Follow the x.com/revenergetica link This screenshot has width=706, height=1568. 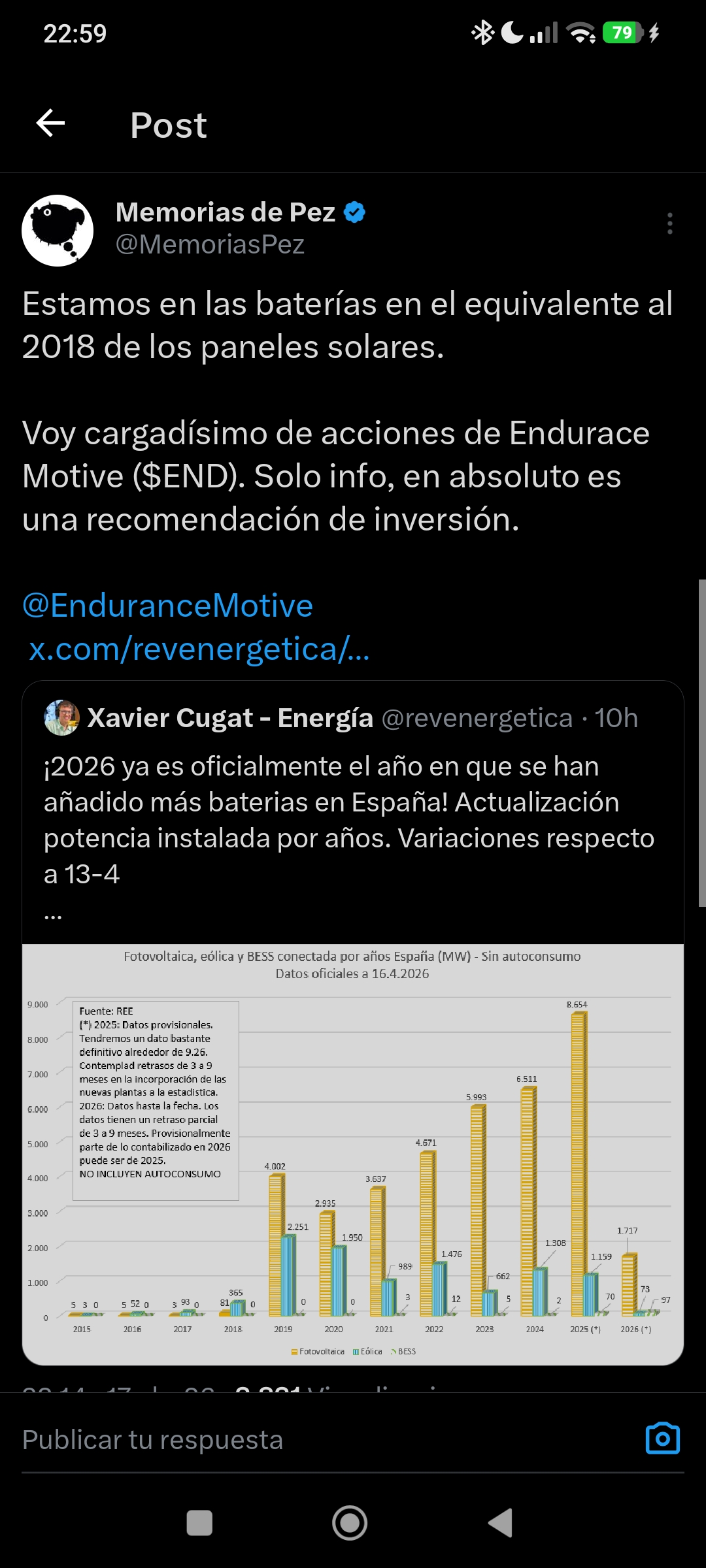click(x=199, y=649)
